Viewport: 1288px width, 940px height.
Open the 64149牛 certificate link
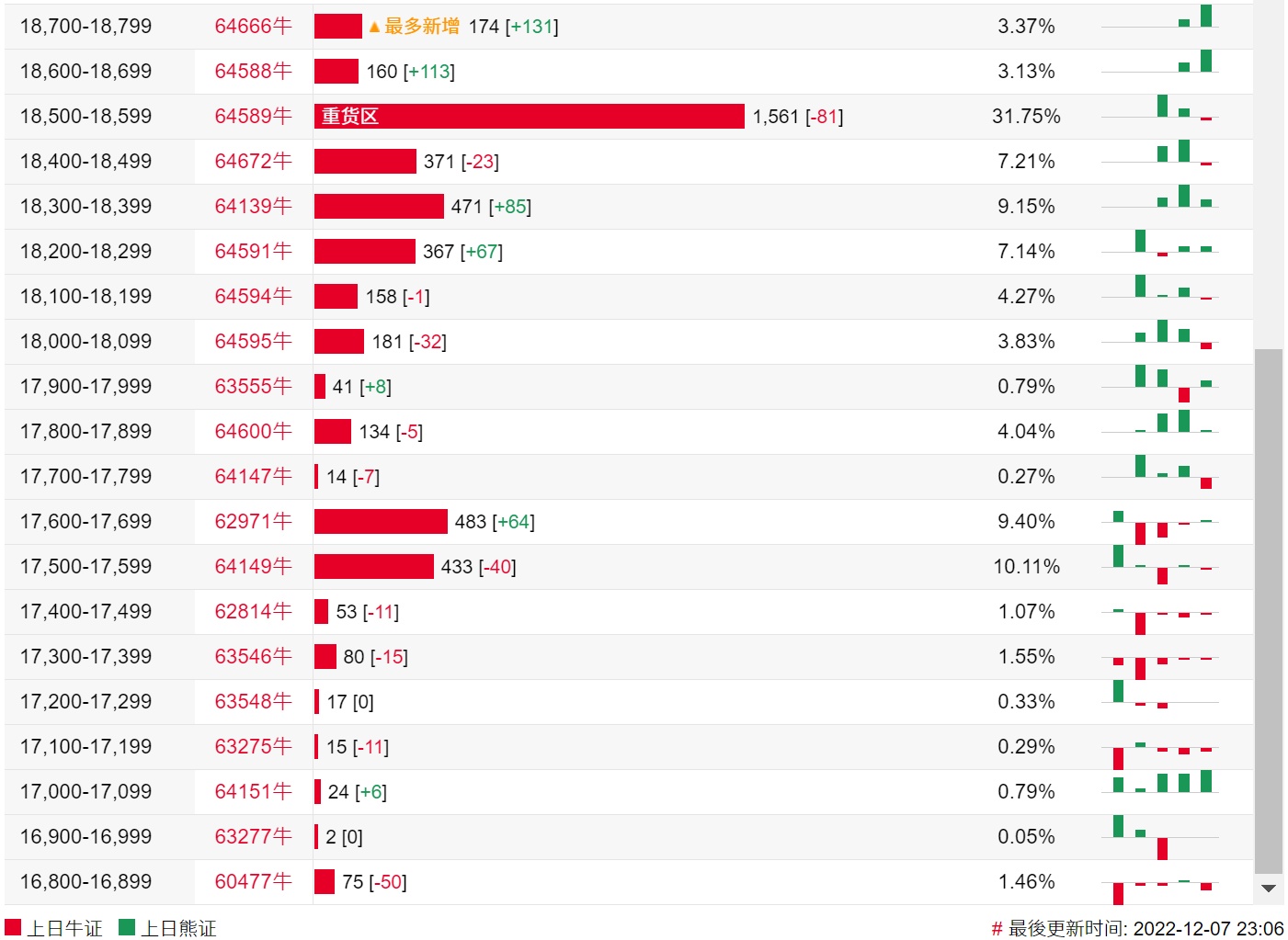pyautogui.click(x=253, y=567)
